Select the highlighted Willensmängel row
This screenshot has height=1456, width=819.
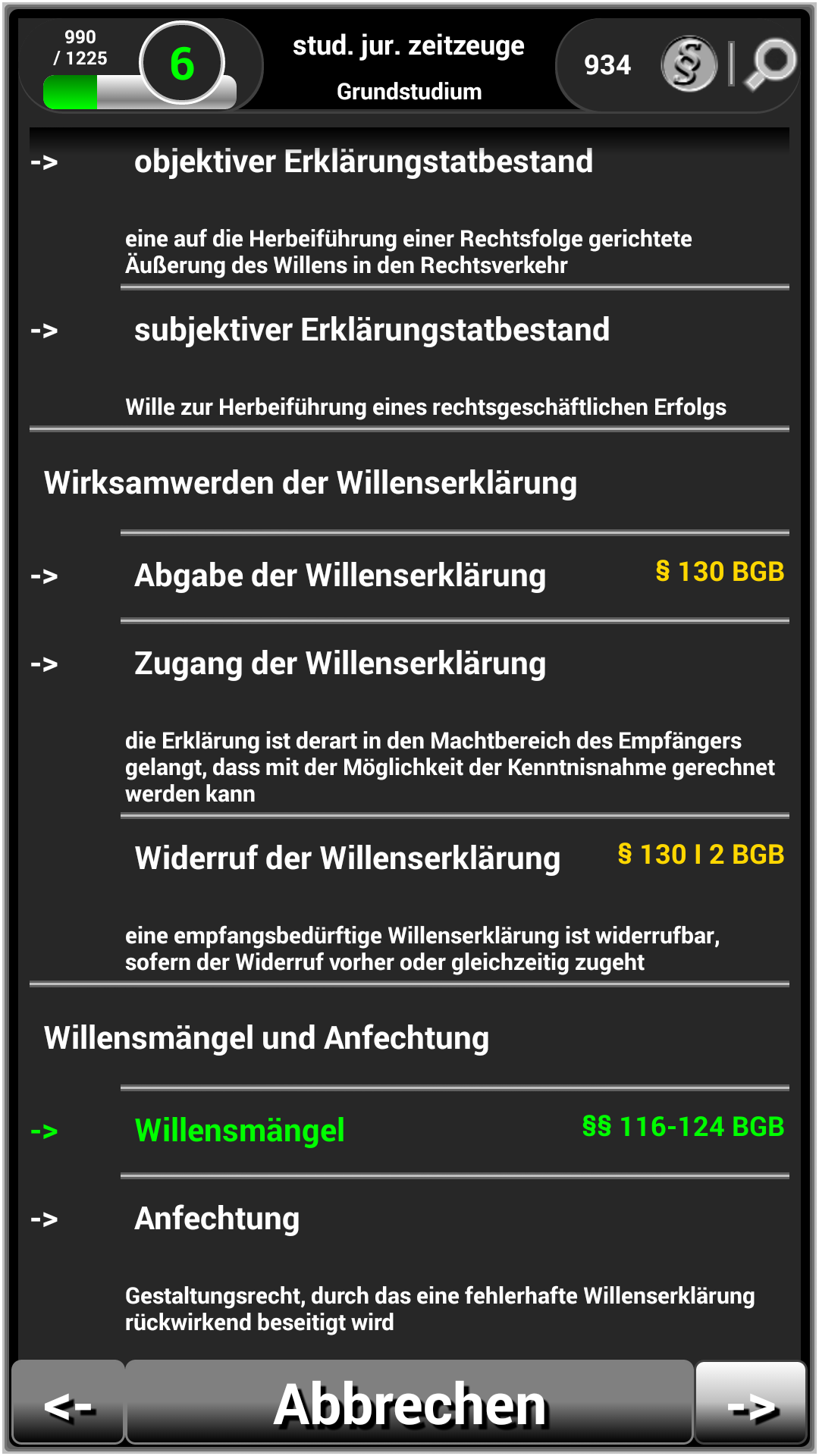pyautogui.click(x=409, y=1131)
